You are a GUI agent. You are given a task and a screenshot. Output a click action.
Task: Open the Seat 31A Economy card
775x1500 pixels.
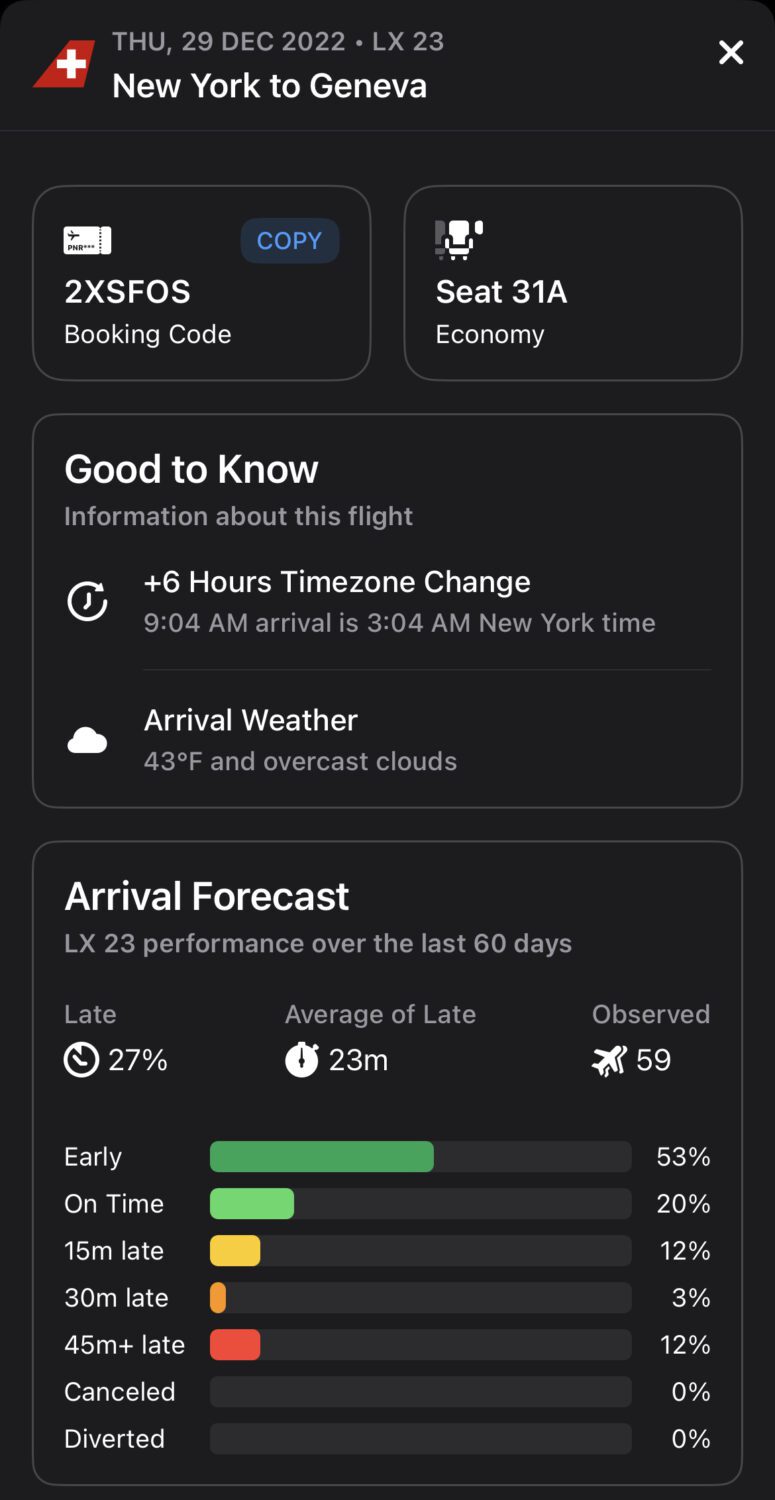pos(573,283)
